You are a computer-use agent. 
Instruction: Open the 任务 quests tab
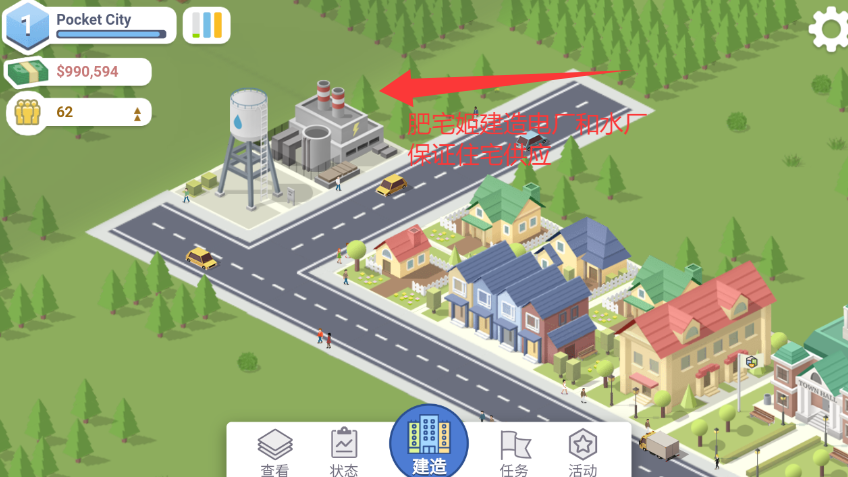pyautogui.click(x=514, y=451)
